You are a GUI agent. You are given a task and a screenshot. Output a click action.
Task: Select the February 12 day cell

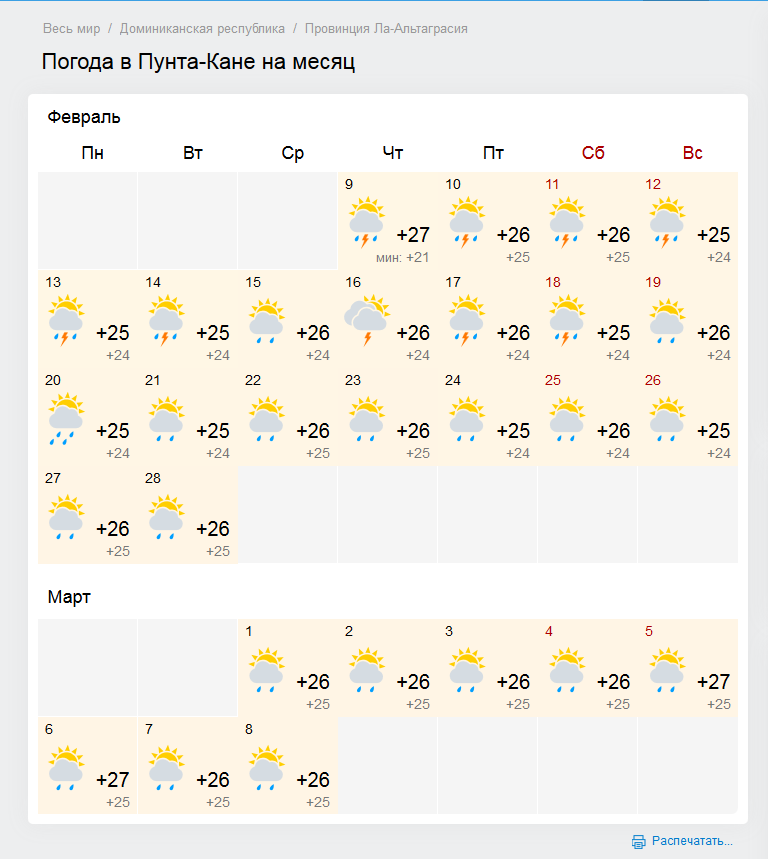(x=688, y=221)
